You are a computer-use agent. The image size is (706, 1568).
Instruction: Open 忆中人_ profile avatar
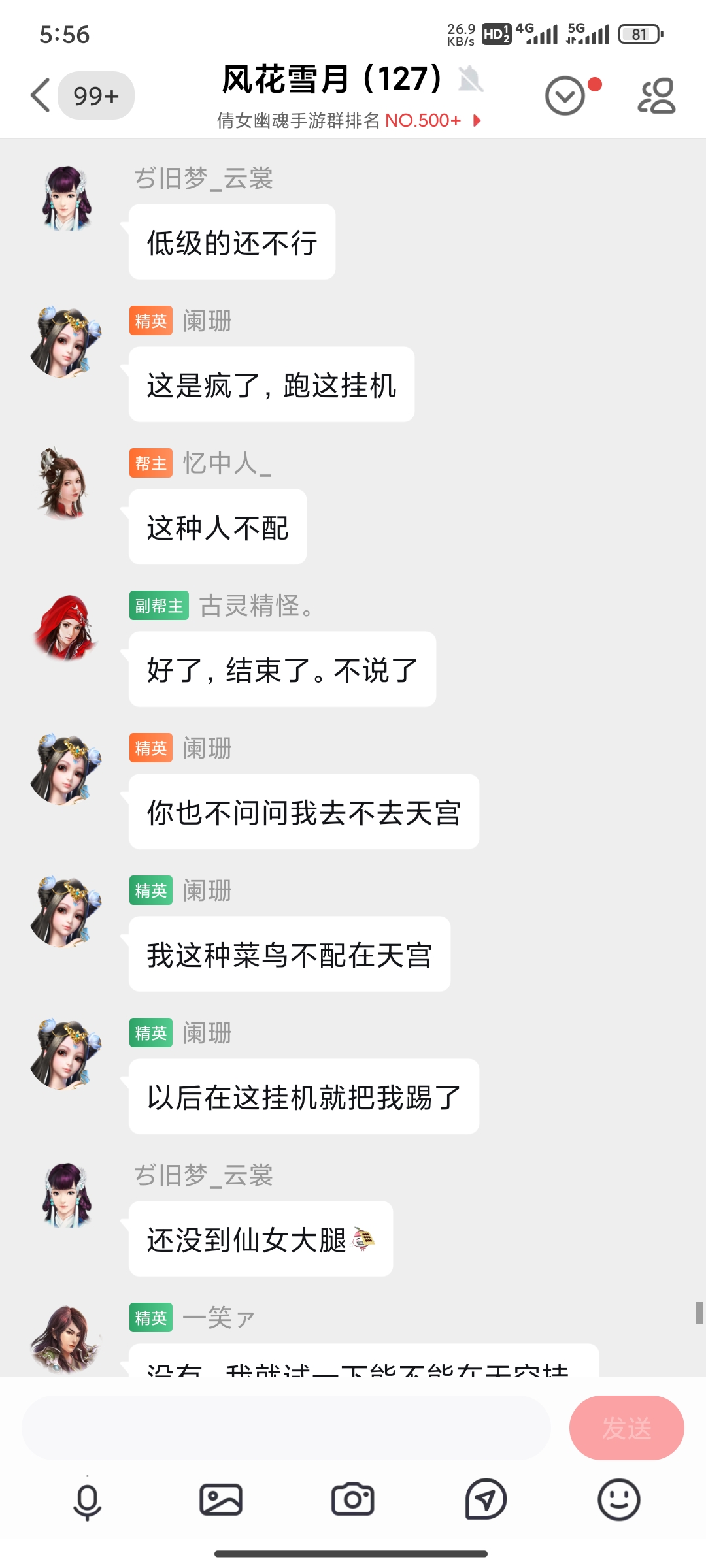(x=65, y=484)
